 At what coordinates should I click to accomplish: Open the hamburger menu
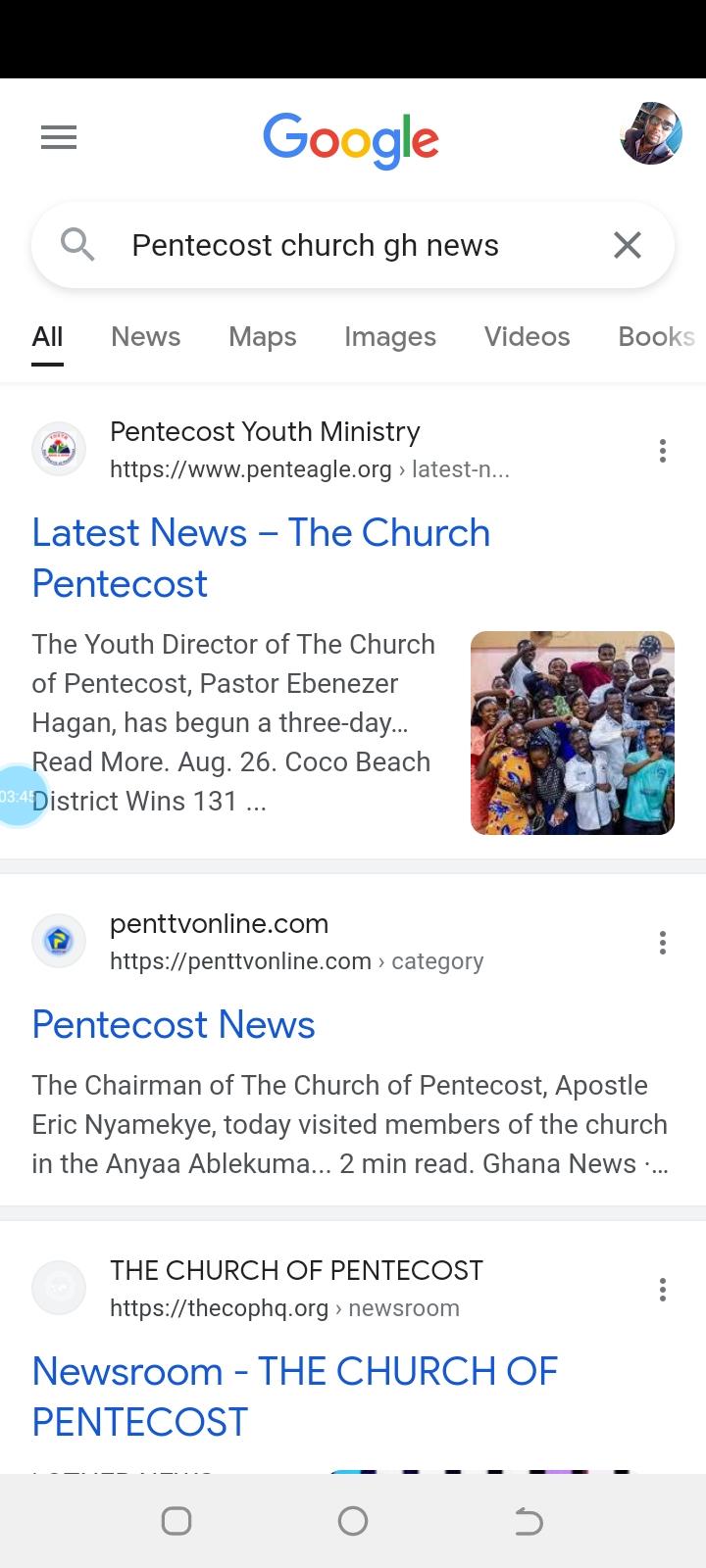59,137
